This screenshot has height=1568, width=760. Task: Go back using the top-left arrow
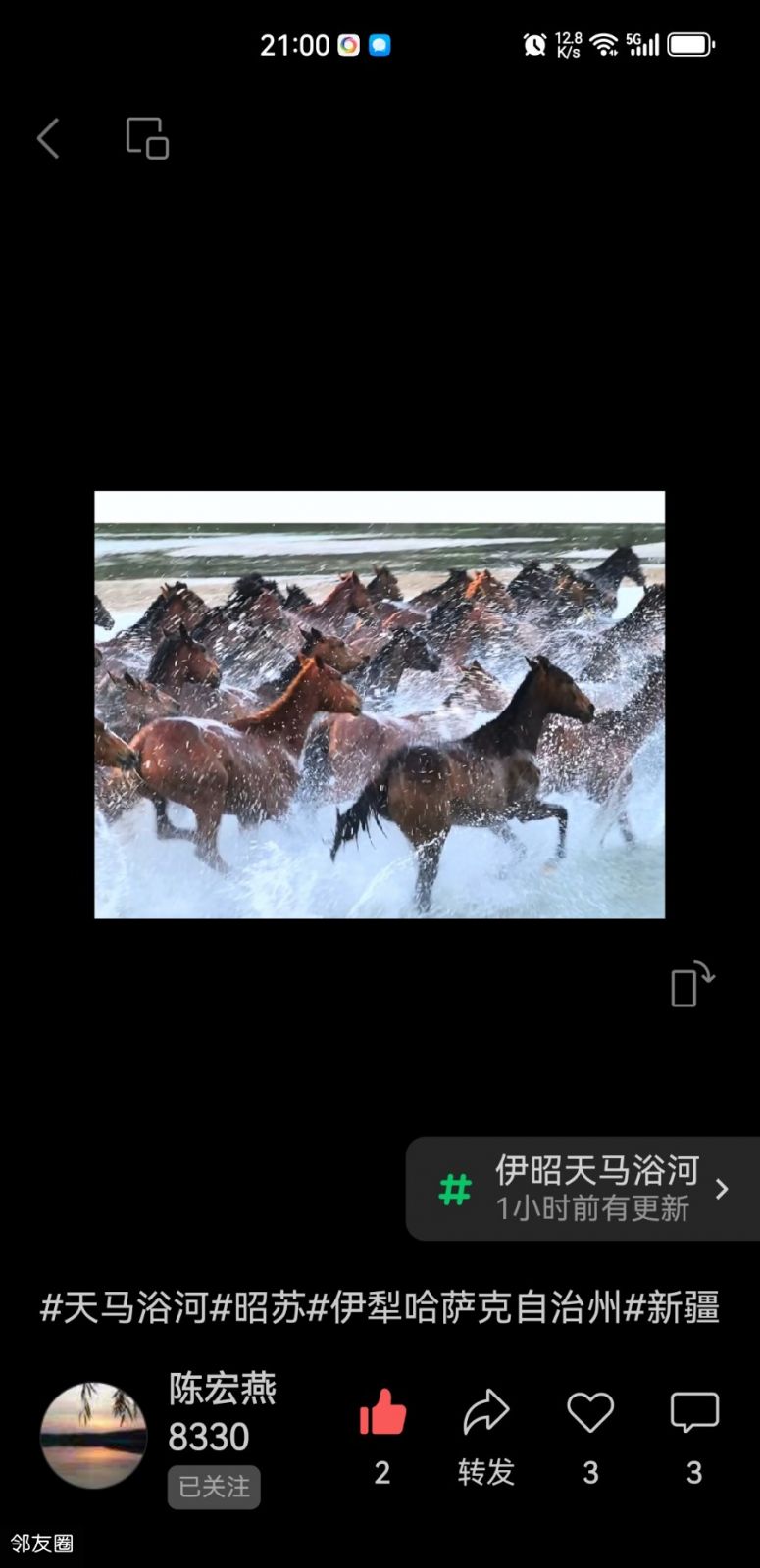48,138
